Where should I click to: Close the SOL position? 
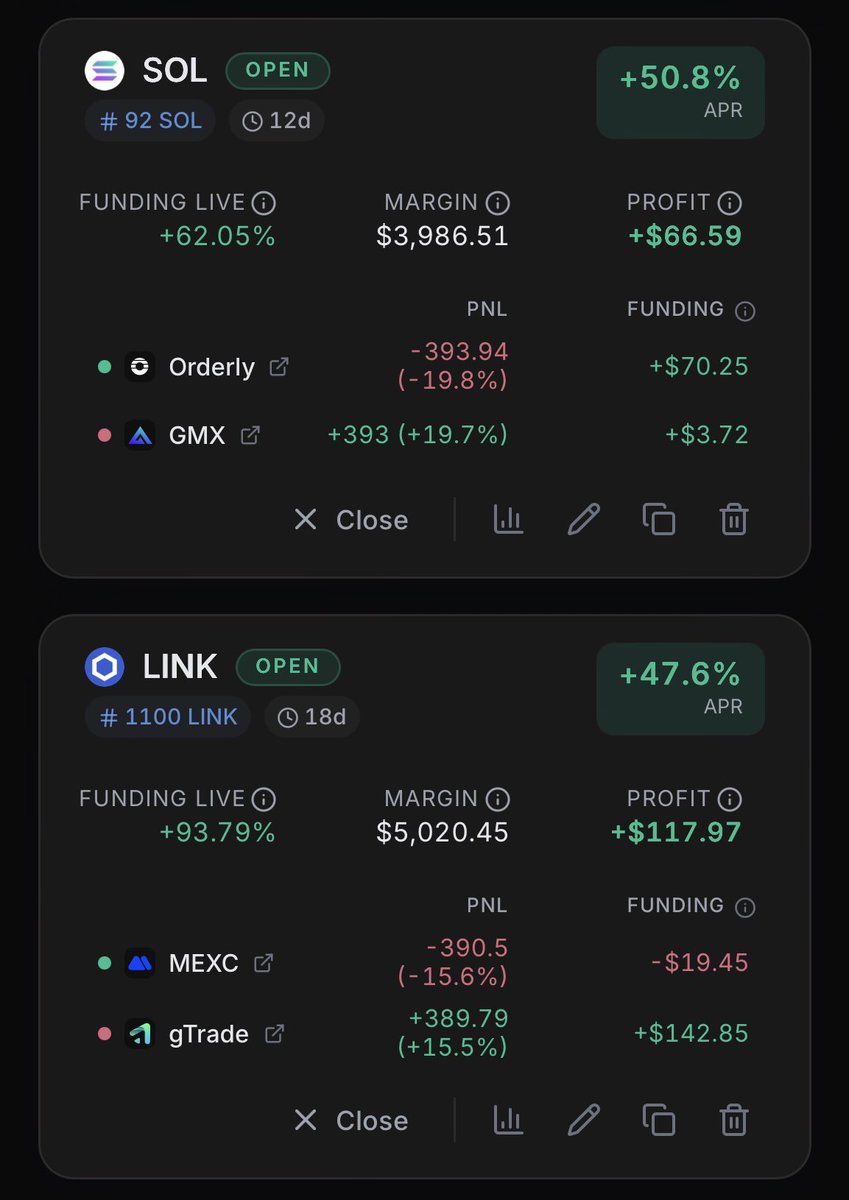point(351,520)
